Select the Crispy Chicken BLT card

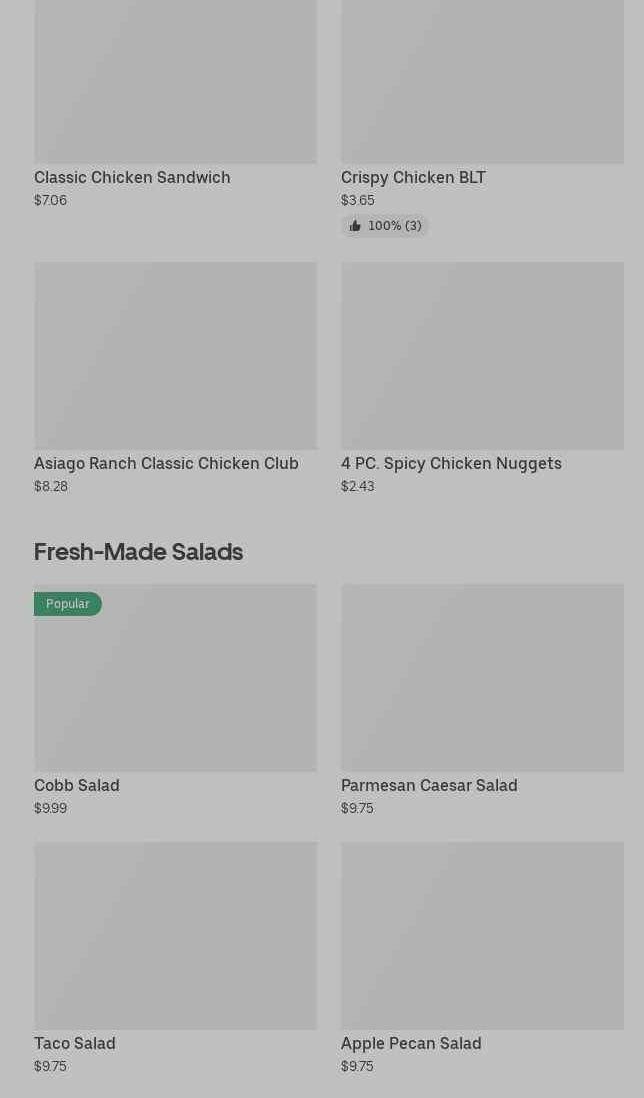click(482, 118)
